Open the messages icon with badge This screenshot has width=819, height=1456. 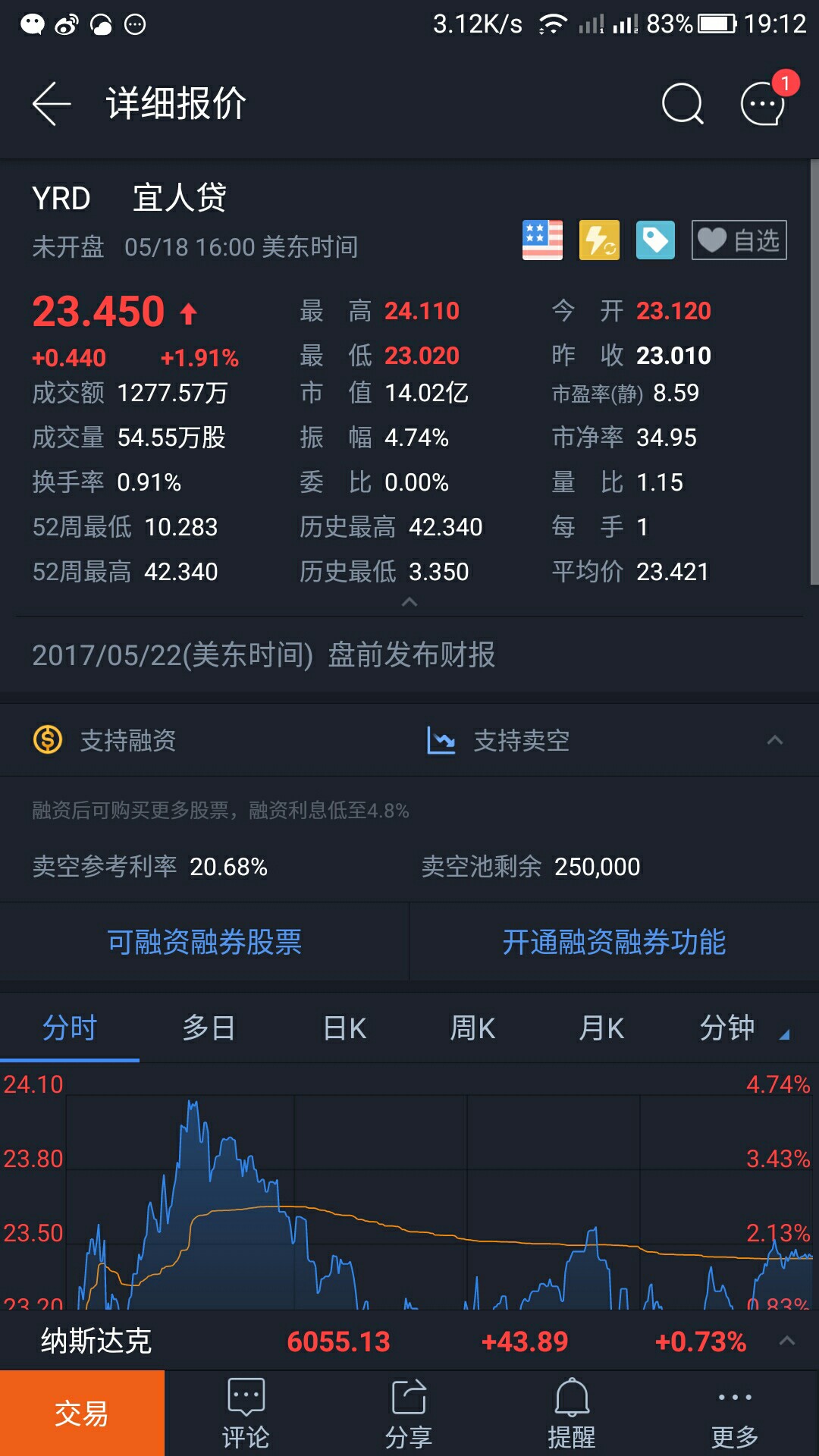(x=763, y=103)
